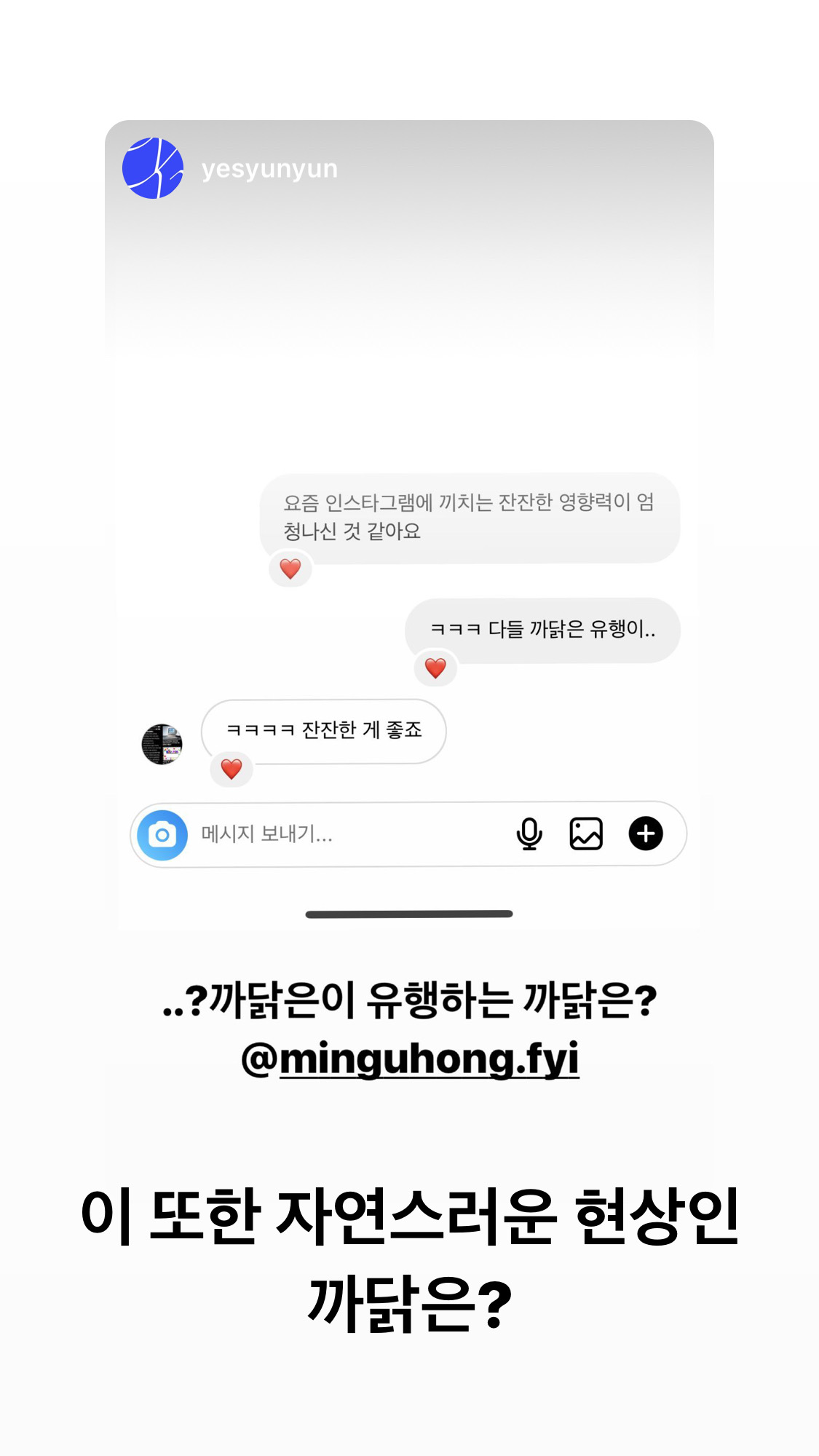Open the photo gallery picker icon
Viewport: 819px width, 1456px height.
(587, 835)
